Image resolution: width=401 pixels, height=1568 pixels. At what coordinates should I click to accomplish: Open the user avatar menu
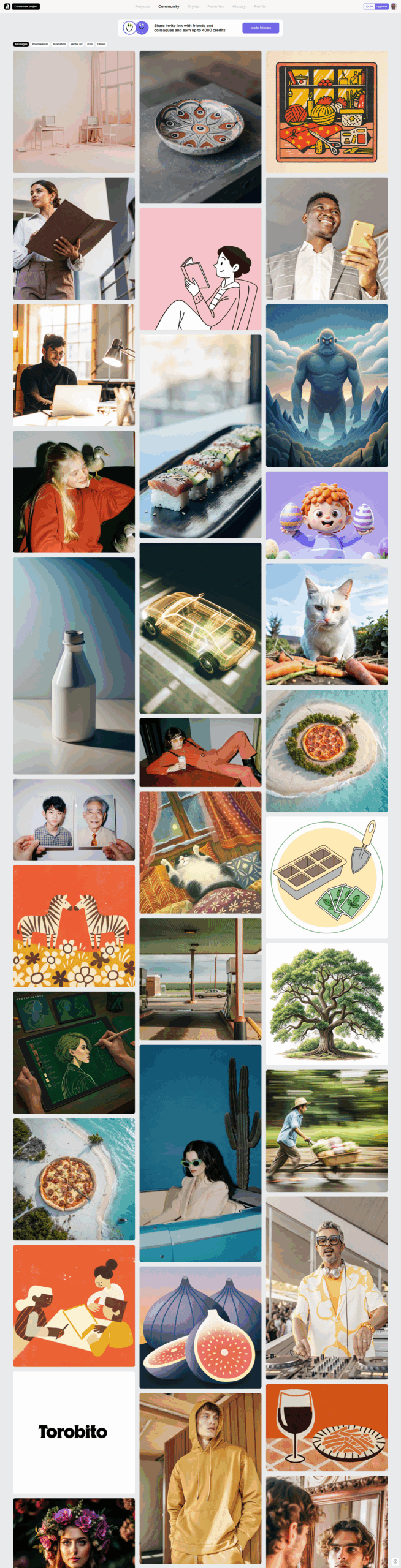394,6
